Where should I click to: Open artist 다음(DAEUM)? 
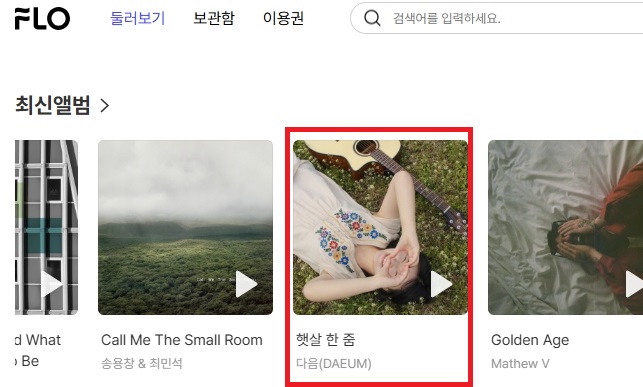tap(334, 364)
